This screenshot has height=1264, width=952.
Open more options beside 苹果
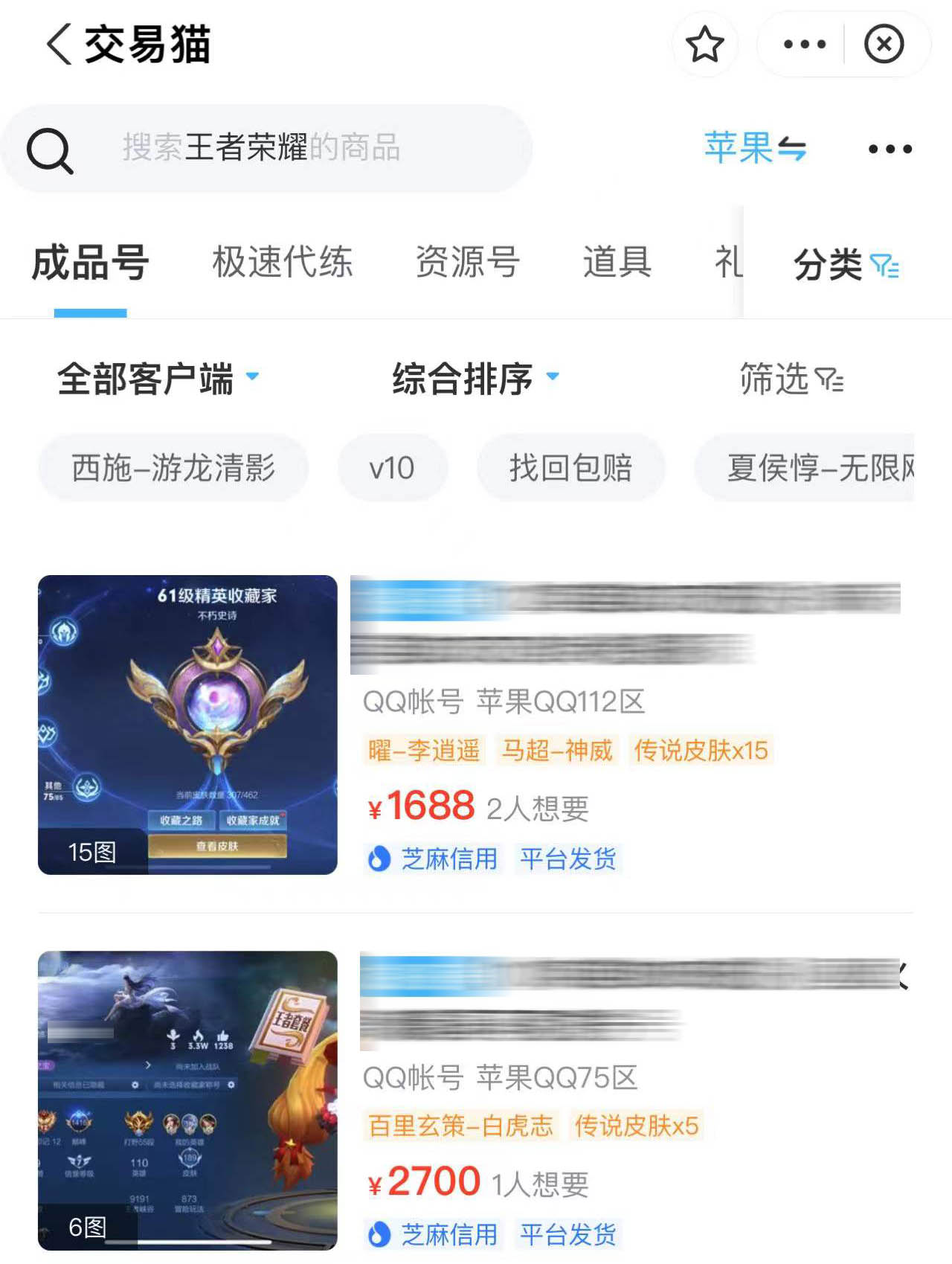(890, 150)
